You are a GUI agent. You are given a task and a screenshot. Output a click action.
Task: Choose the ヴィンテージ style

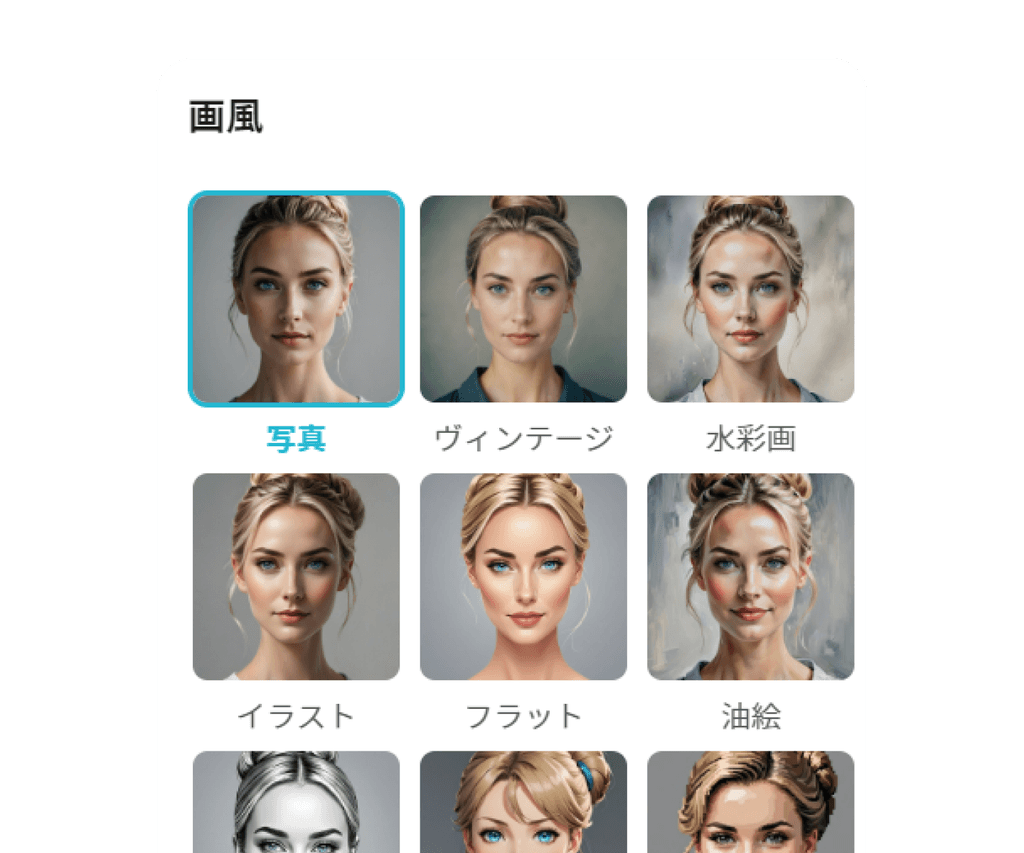pos(523,298)
